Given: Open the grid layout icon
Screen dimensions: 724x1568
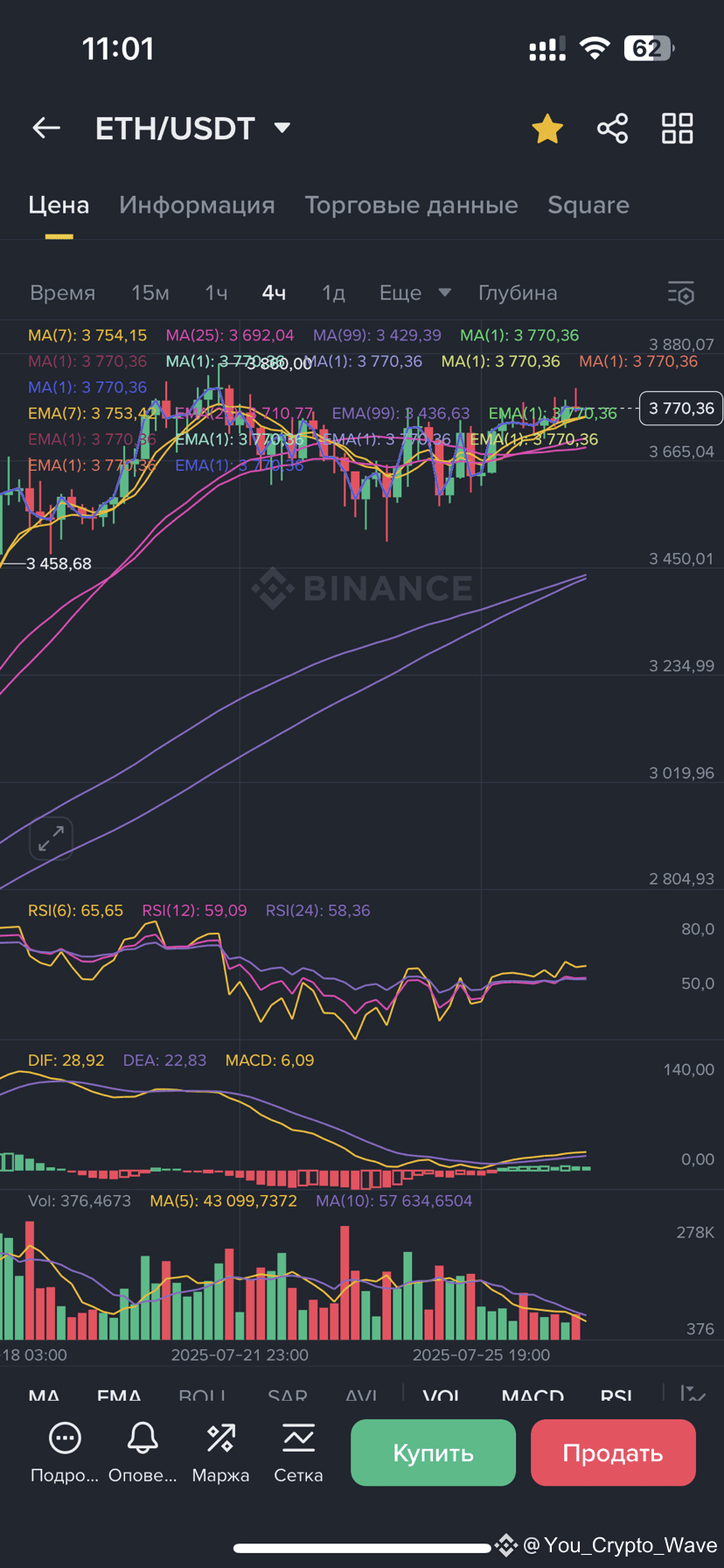Looking at the screenshot, I should pyautogui.click(x=678, y=129).
